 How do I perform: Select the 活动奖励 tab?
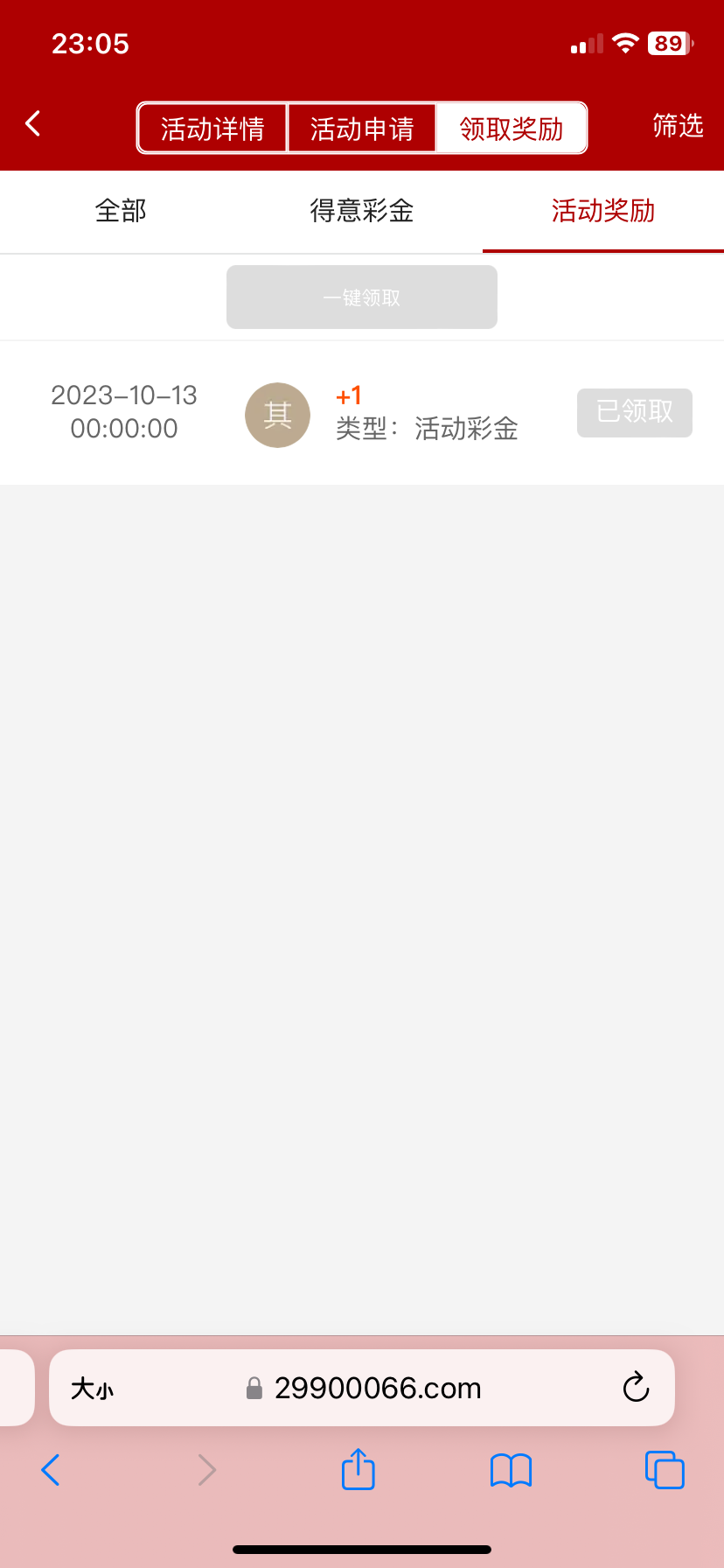coord(603,211)
